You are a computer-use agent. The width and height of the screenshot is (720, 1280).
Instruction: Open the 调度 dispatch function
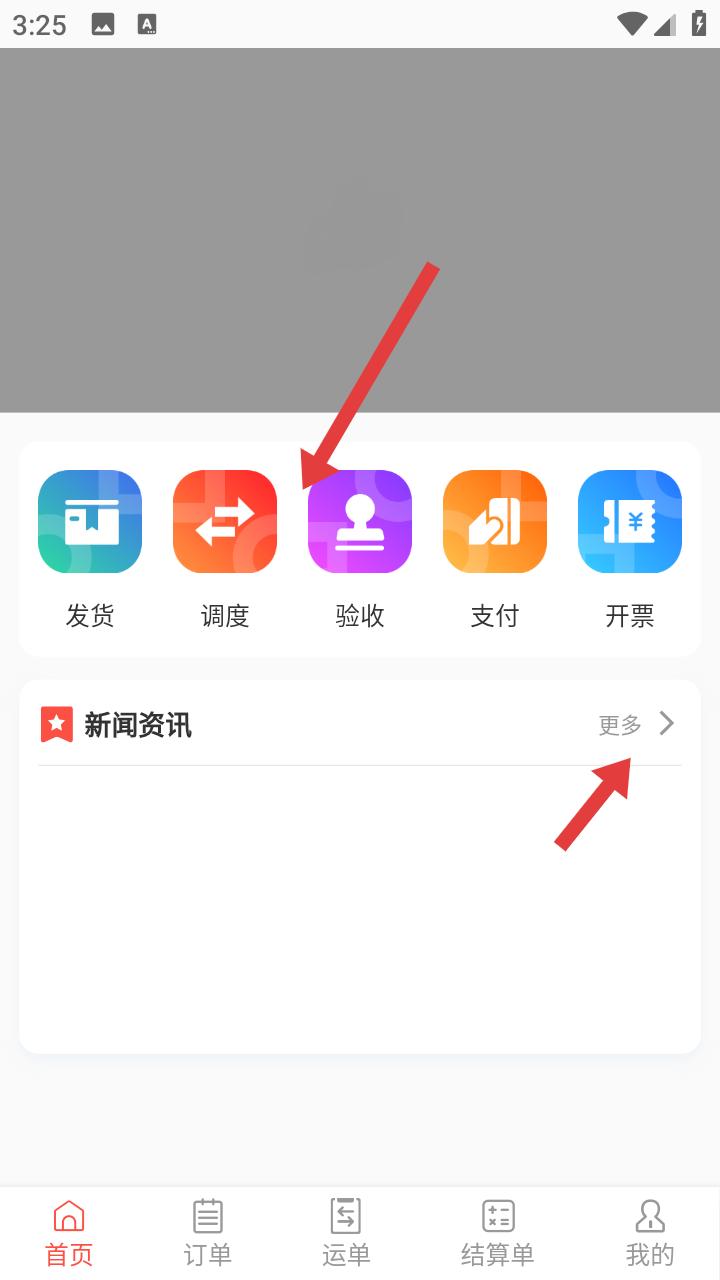[225, 548]
